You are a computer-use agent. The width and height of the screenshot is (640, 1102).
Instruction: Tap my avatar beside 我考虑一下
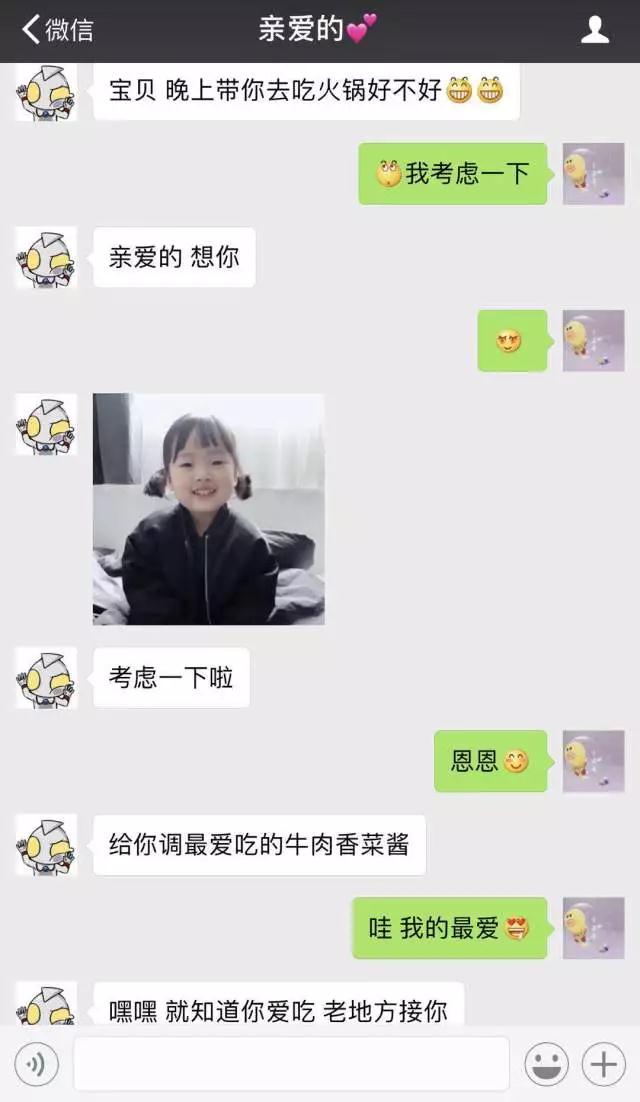click(594, 174)
